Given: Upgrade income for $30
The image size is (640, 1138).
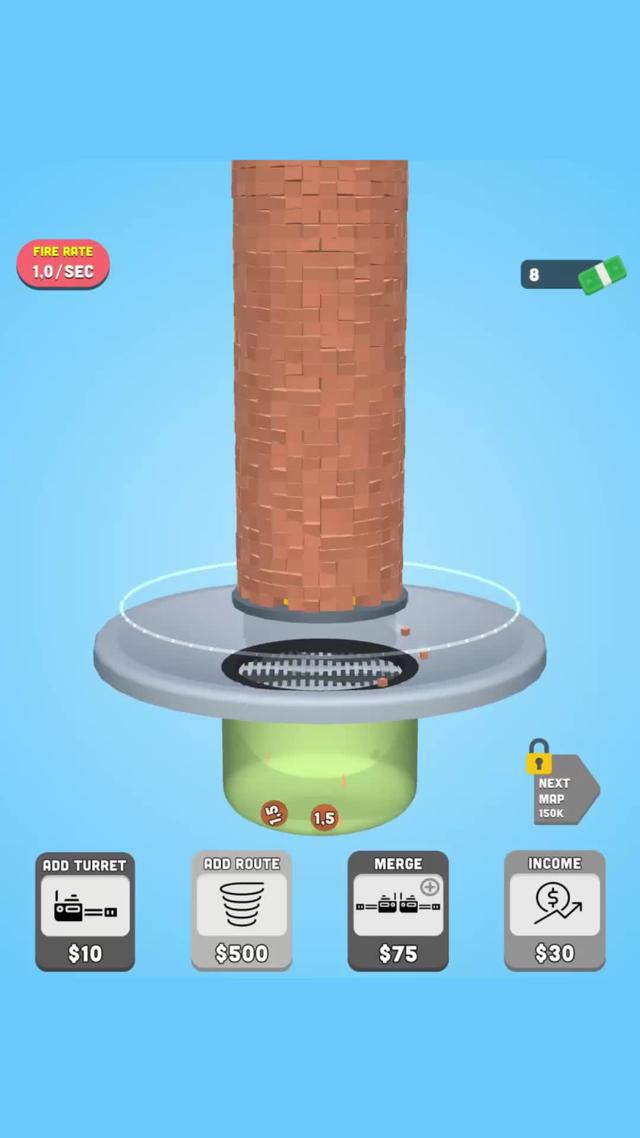Looking at the screenshot, I should 554,911.
